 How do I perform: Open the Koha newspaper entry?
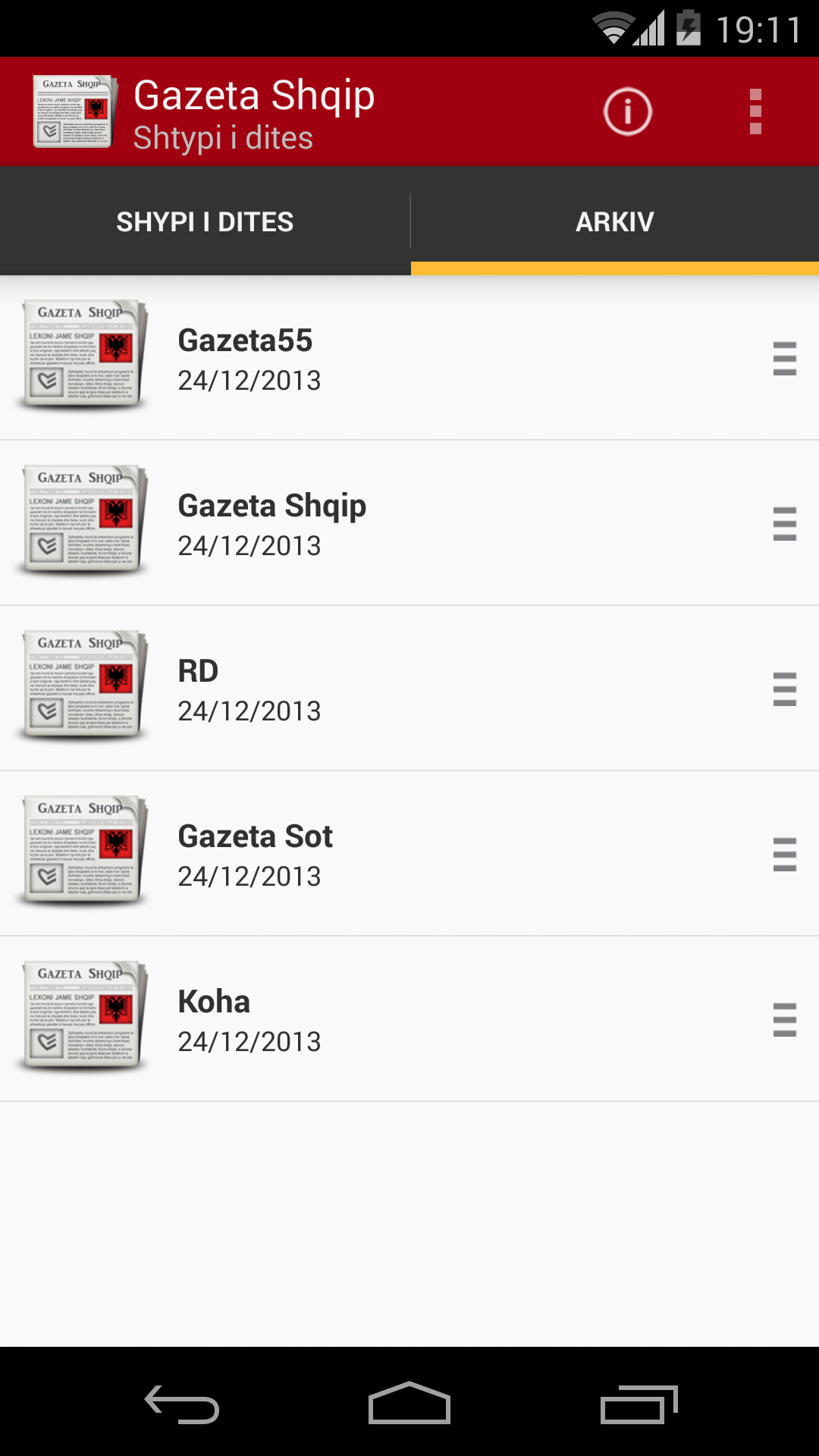(x=379, y=1019)
